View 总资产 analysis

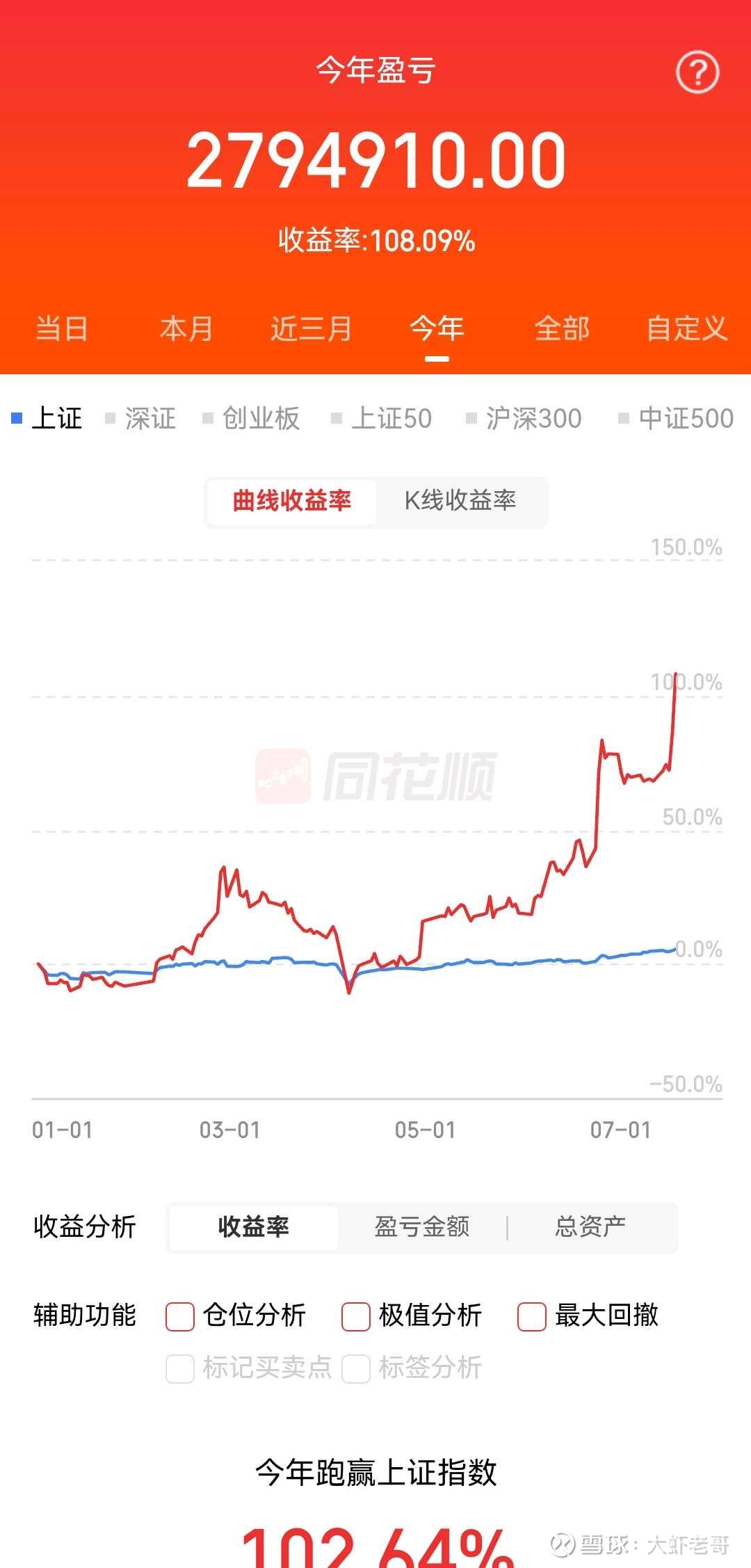[x=590, y=1227]
